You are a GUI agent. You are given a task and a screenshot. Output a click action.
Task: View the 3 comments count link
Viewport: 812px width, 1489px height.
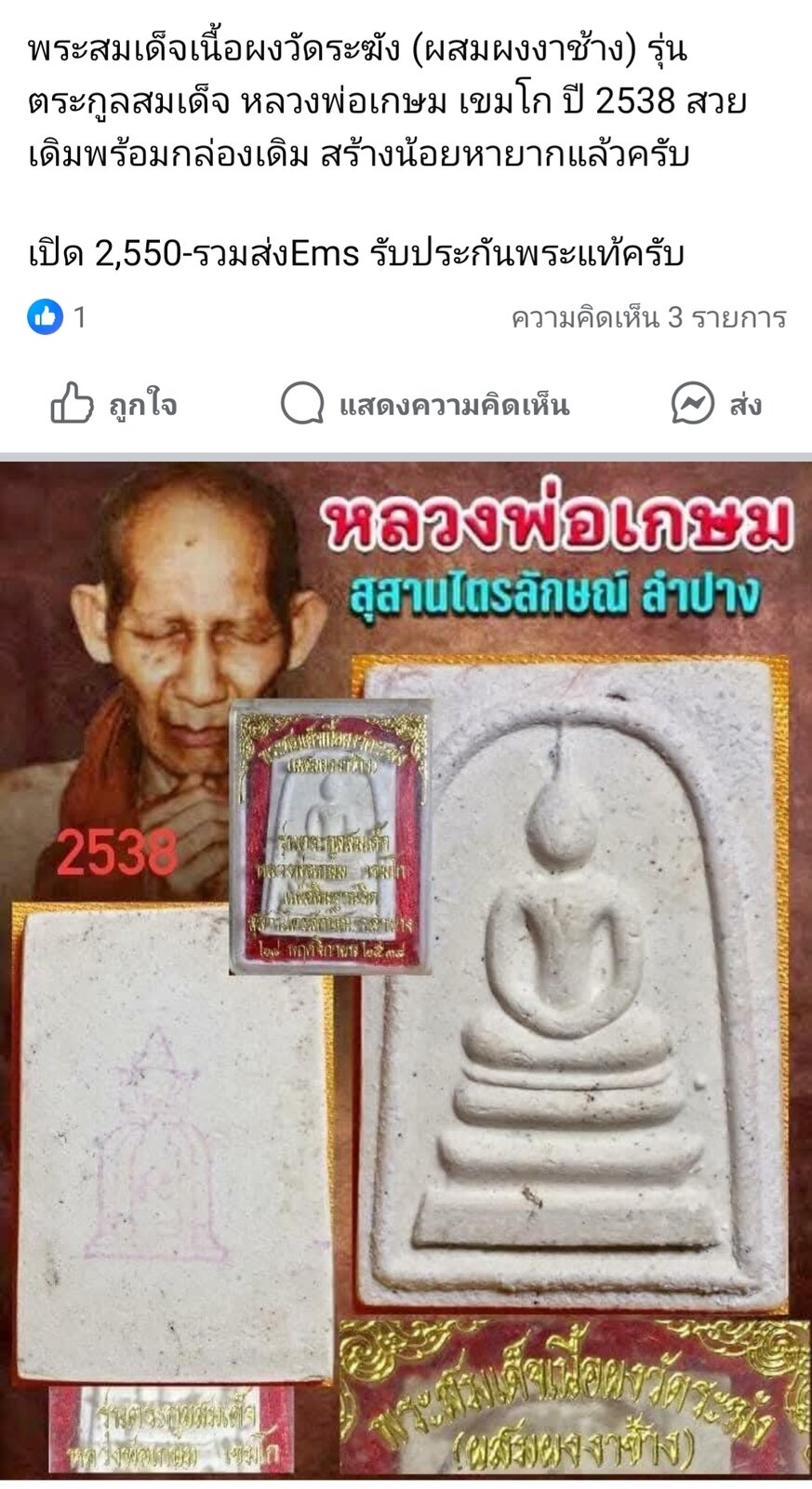point(648,317)
